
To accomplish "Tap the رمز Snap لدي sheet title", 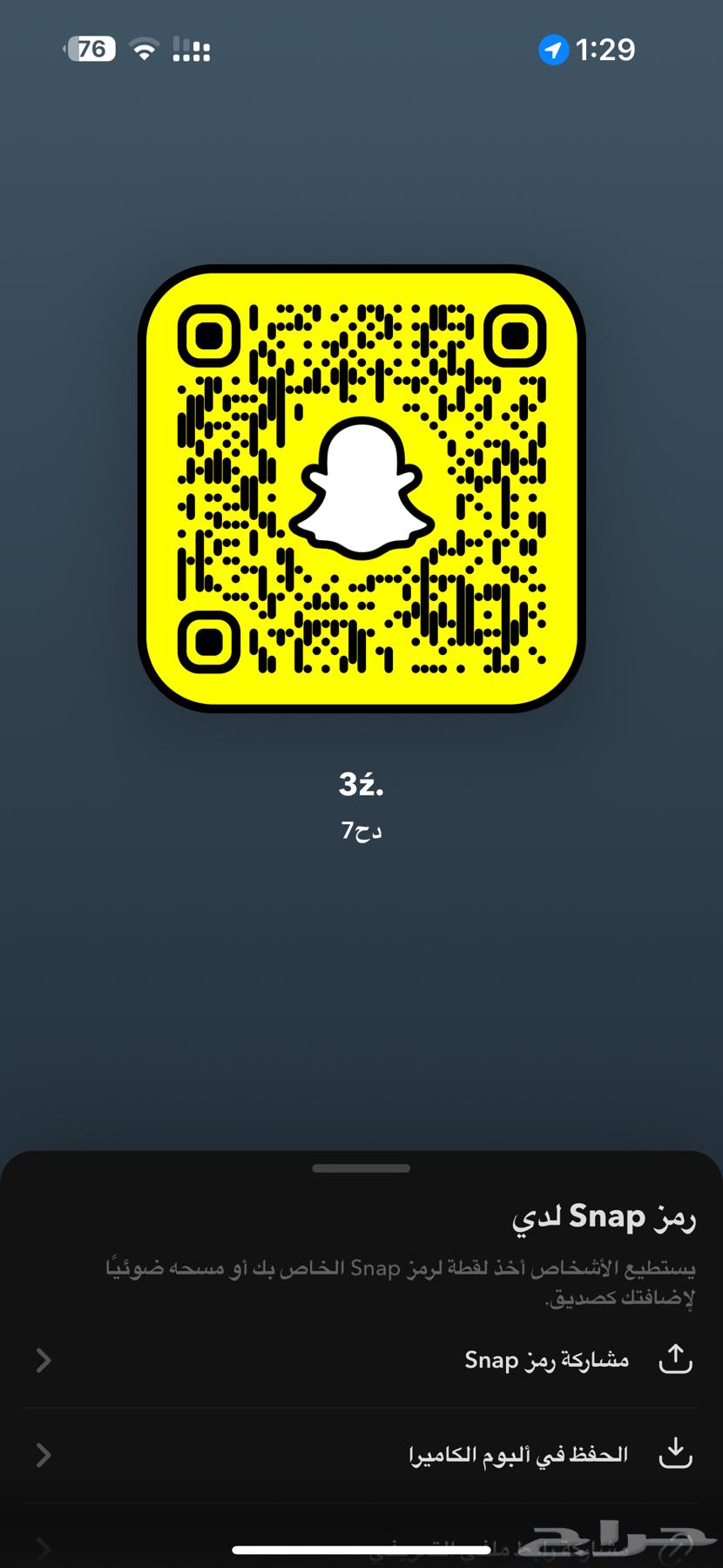I will click(x=601, y=1217).
